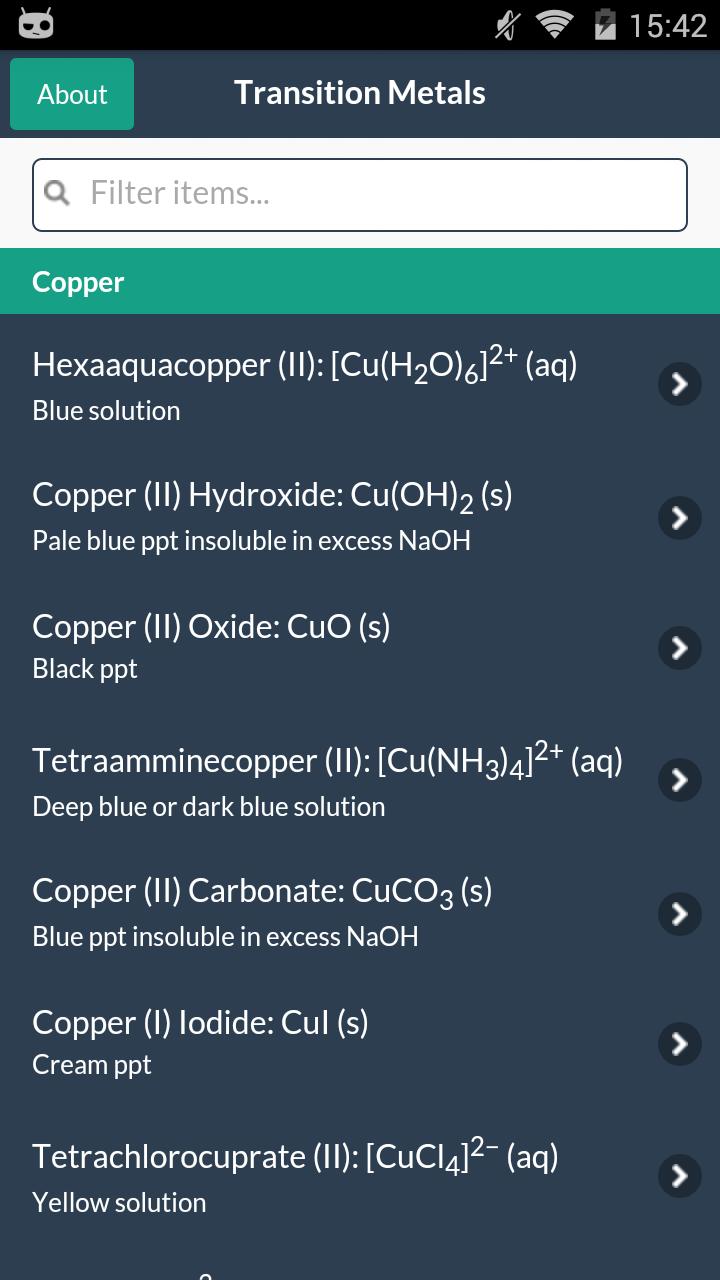Open the Copper (I) Iodide entry
This screenshot has height=1280, width=720.
[340, 1043]
